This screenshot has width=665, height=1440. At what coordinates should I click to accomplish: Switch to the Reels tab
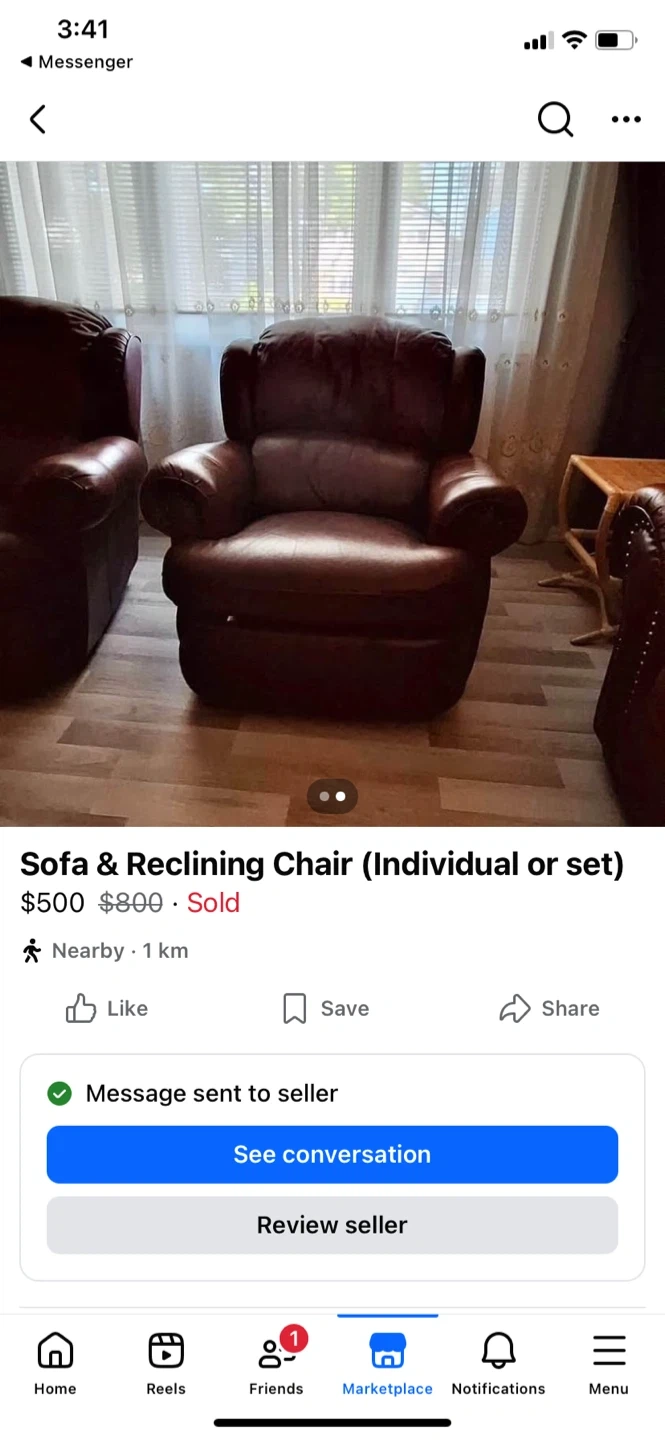(x=166, y=1363)
